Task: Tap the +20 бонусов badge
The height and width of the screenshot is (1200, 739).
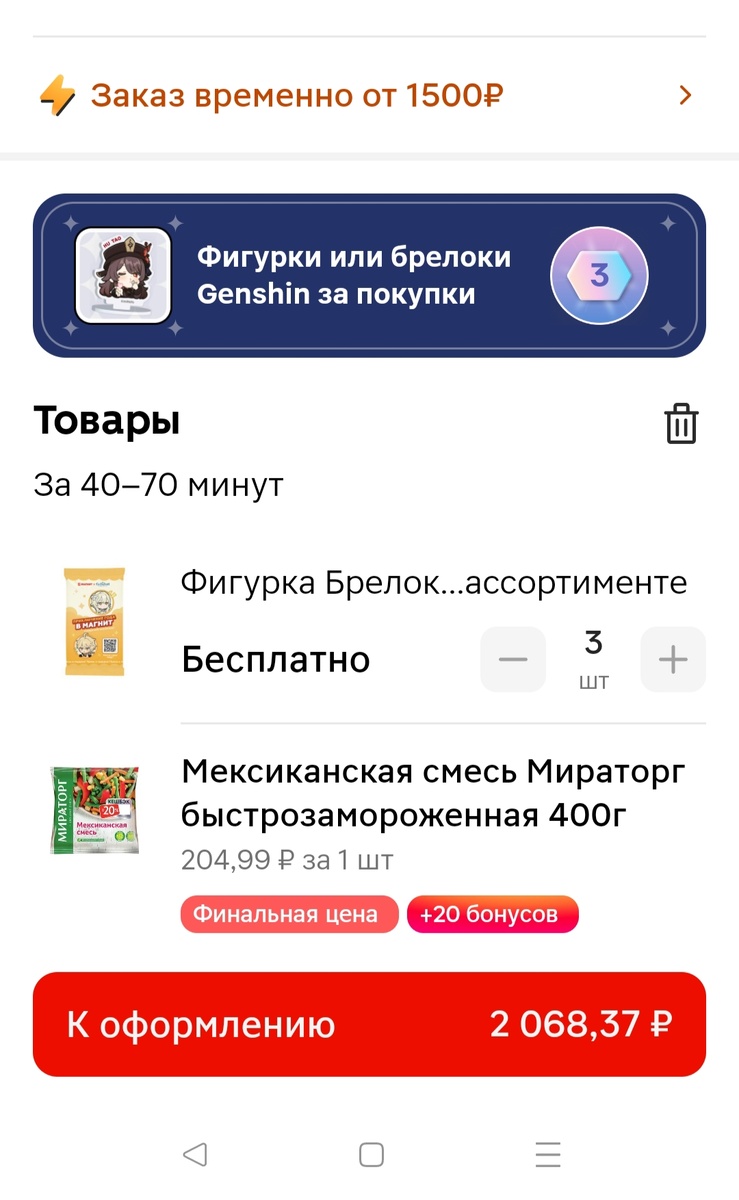Action: point(492,913)
